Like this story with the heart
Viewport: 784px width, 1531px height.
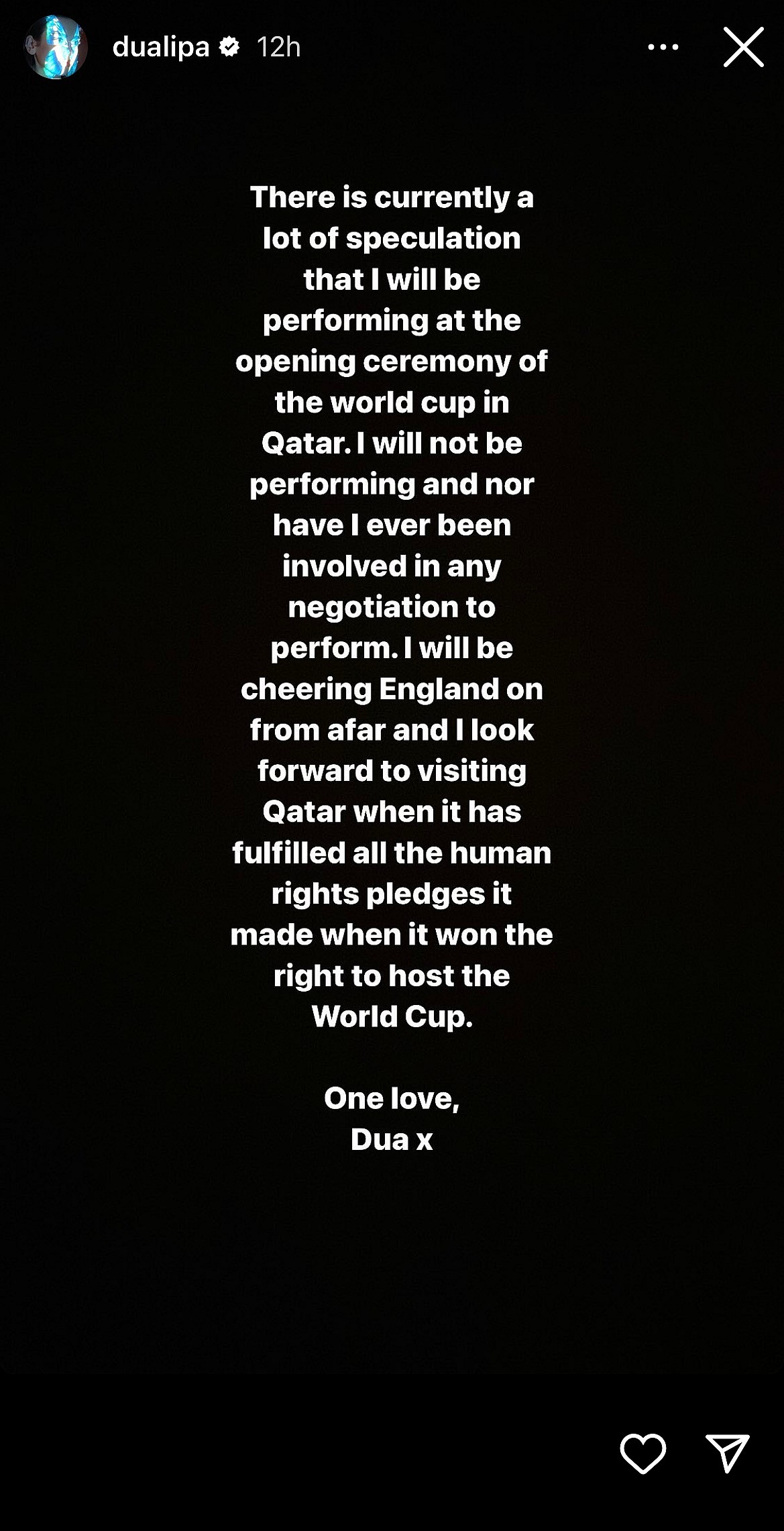click(x=642, y=1453)
